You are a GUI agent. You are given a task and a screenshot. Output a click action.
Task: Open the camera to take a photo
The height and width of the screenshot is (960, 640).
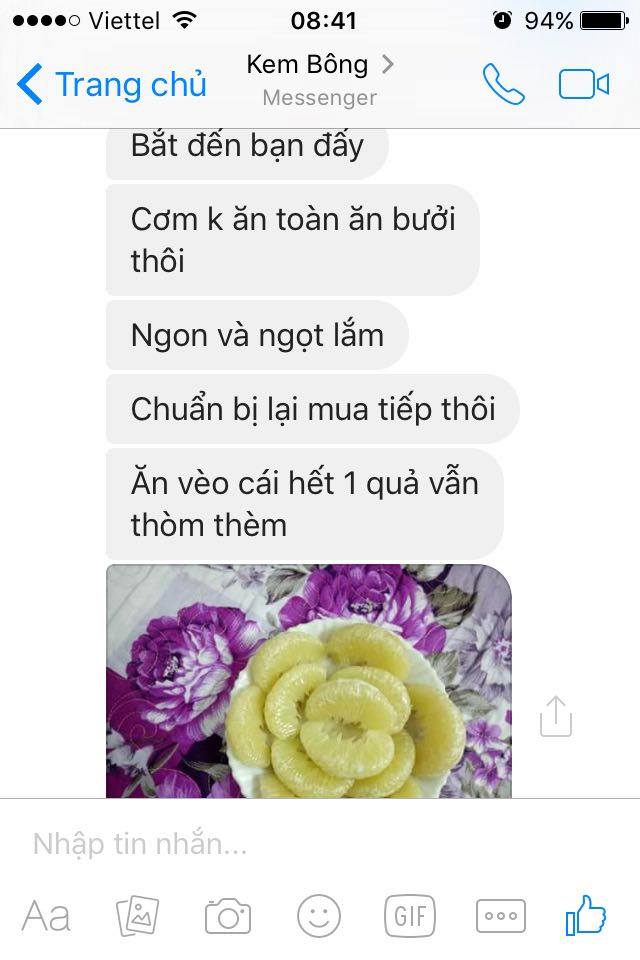(x=228, y=916)
